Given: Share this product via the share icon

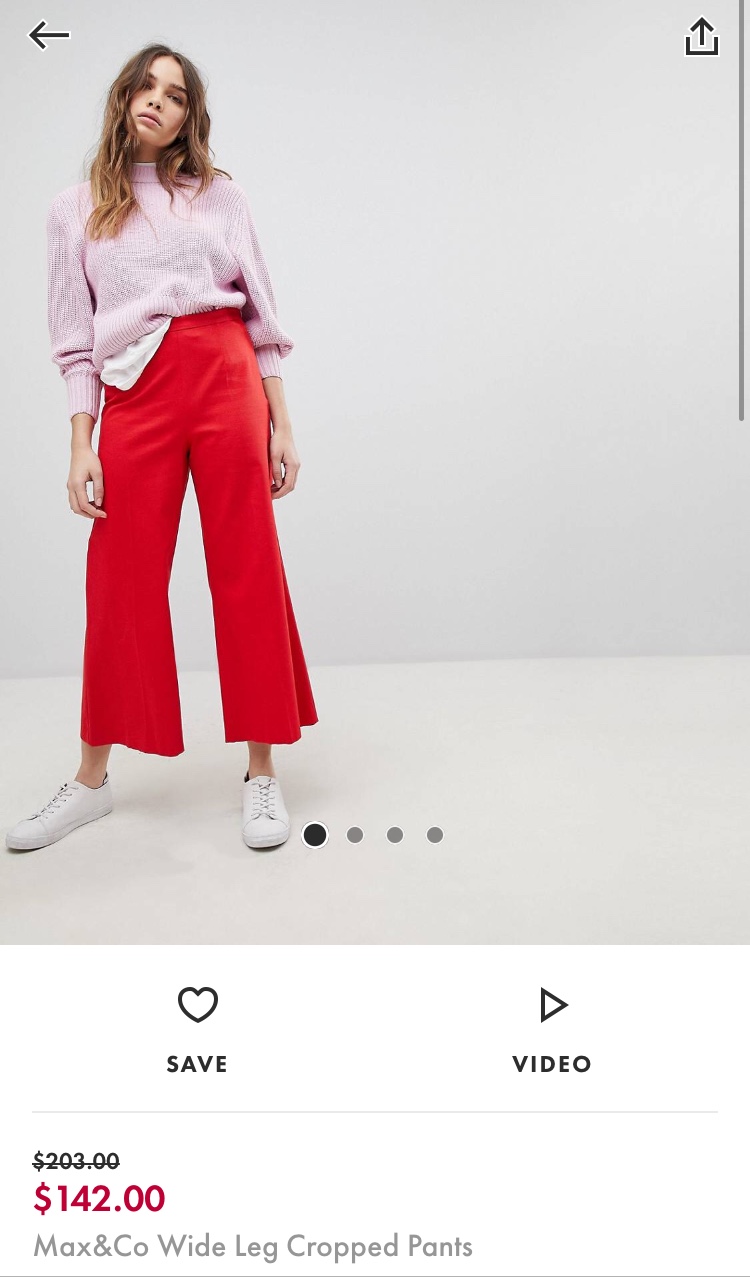Looking at the screenshot, I should click(701, 37).
